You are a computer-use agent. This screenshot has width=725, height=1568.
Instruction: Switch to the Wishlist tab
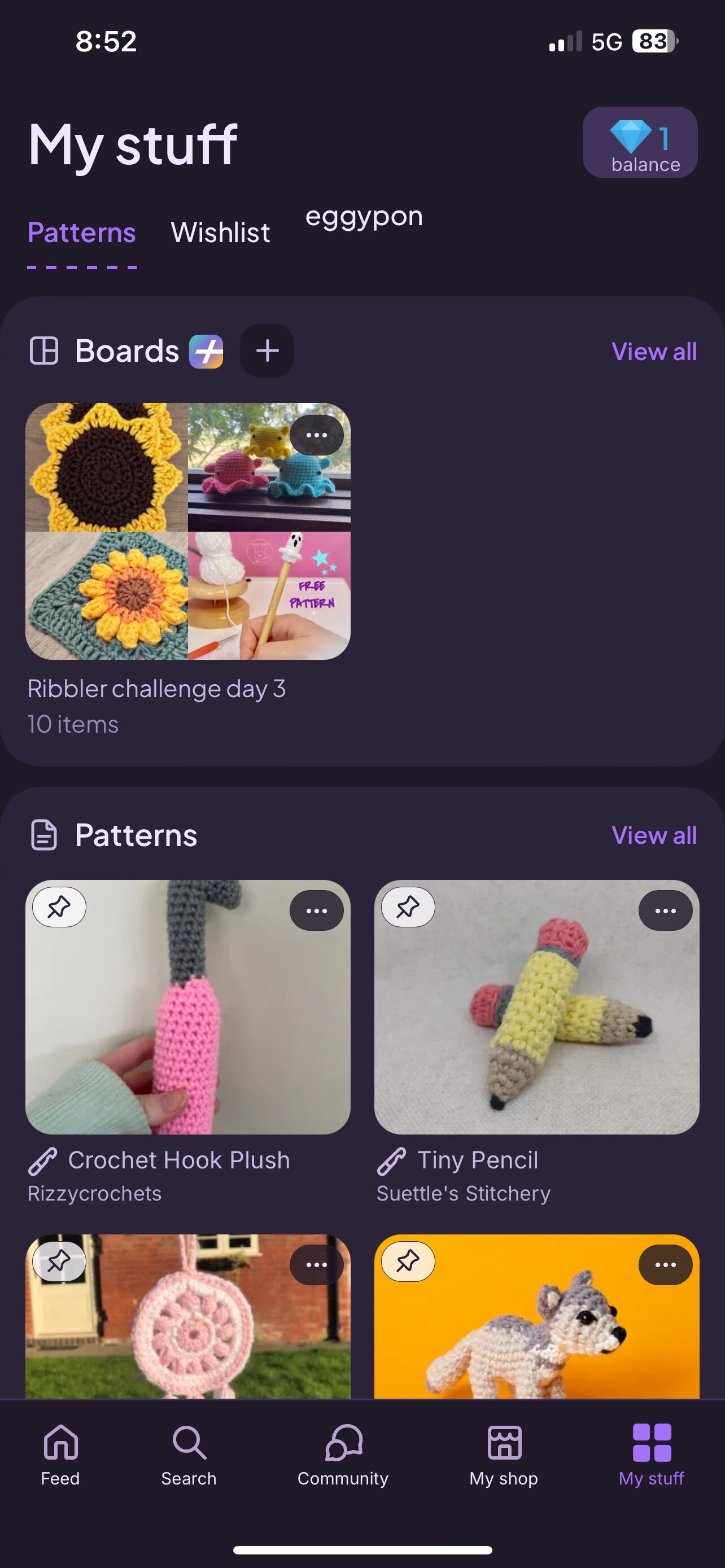tap(220, 233)
